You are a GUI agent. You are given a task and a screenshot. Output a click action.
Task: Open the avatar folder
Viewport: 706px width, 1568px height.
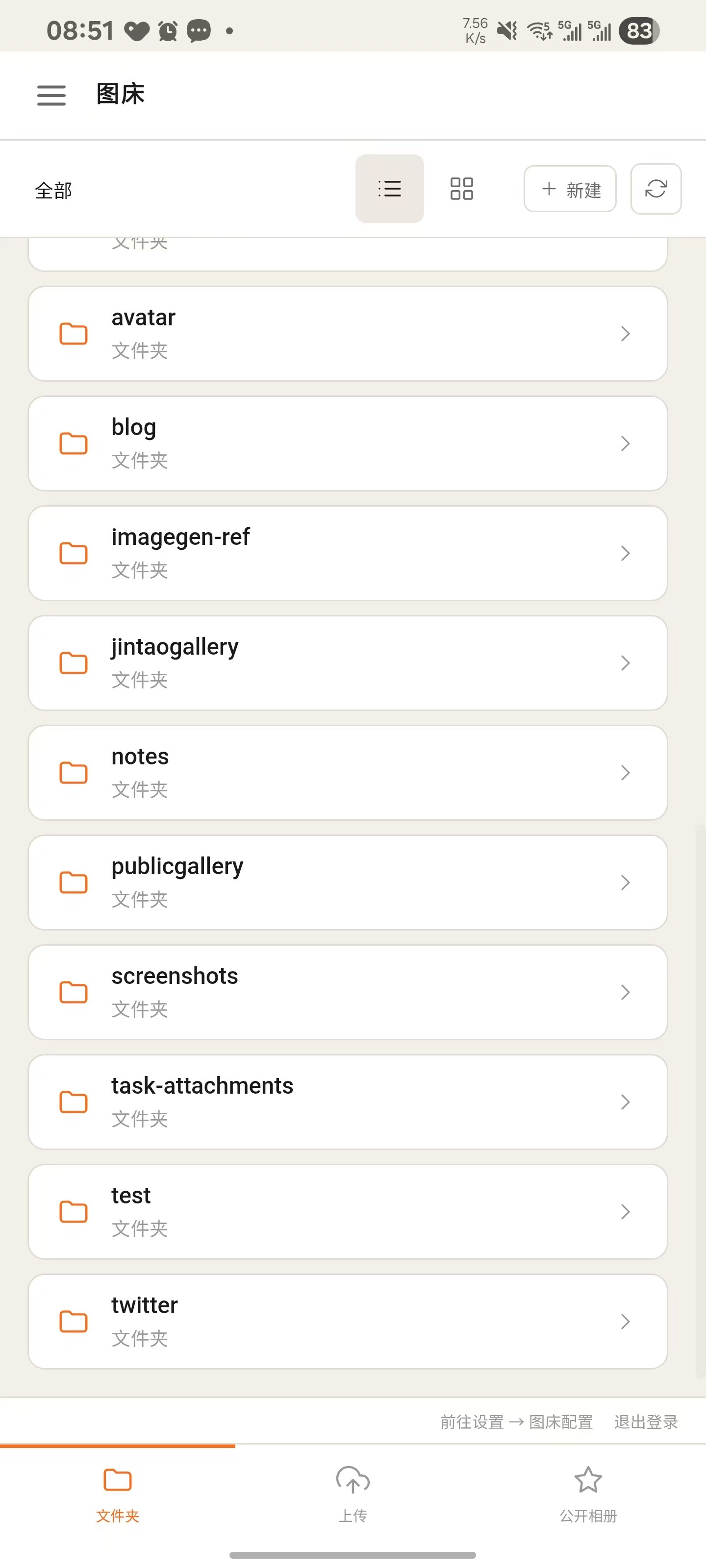(348, 334)
